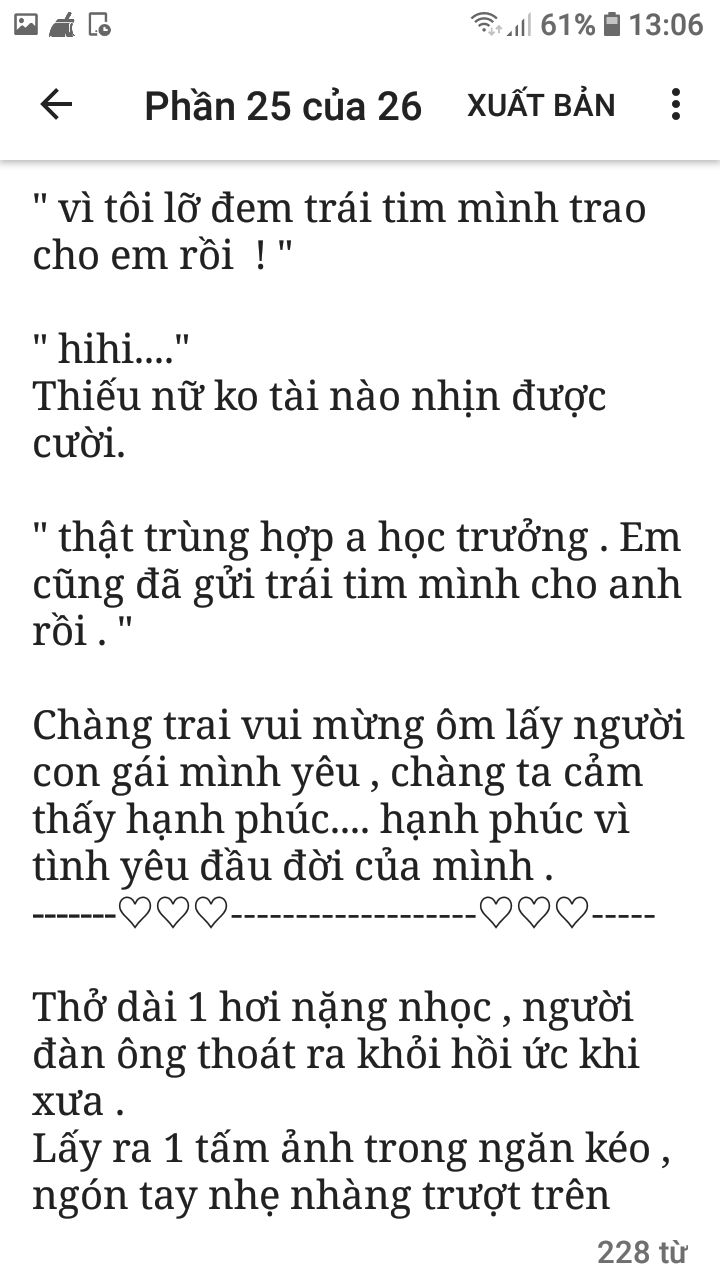This screenshot has width=720, height=1280.
Task: Tap the story text to edit
Action: pyautogui.click(x=360, y=700)
